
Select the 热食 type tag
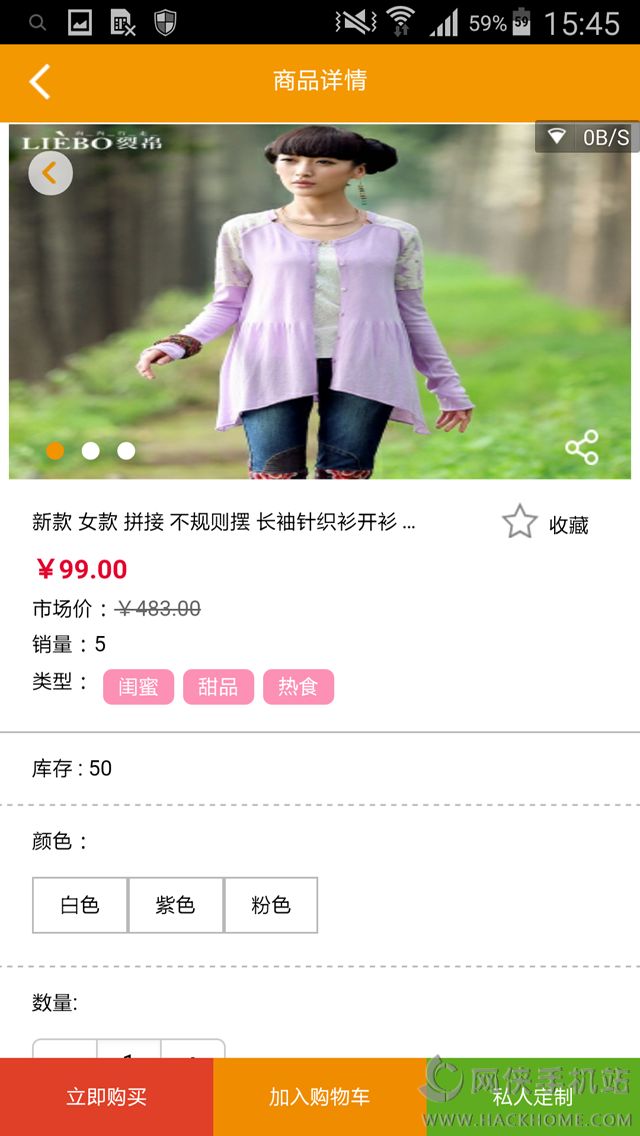pyautogui.click(x=298, y=687)
